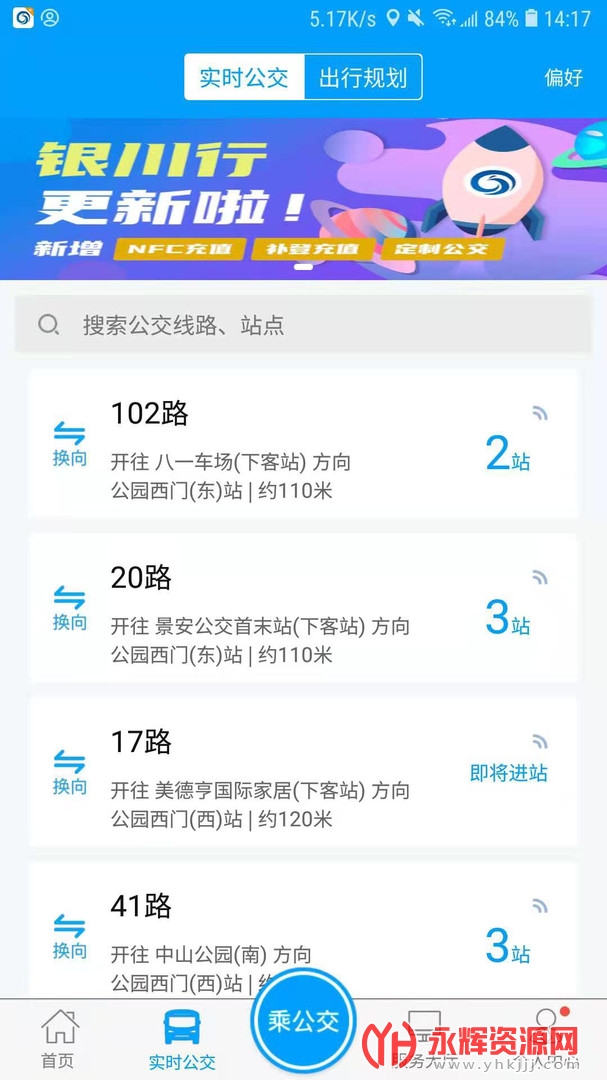Reverse direction for route 41路

(70, 936)
